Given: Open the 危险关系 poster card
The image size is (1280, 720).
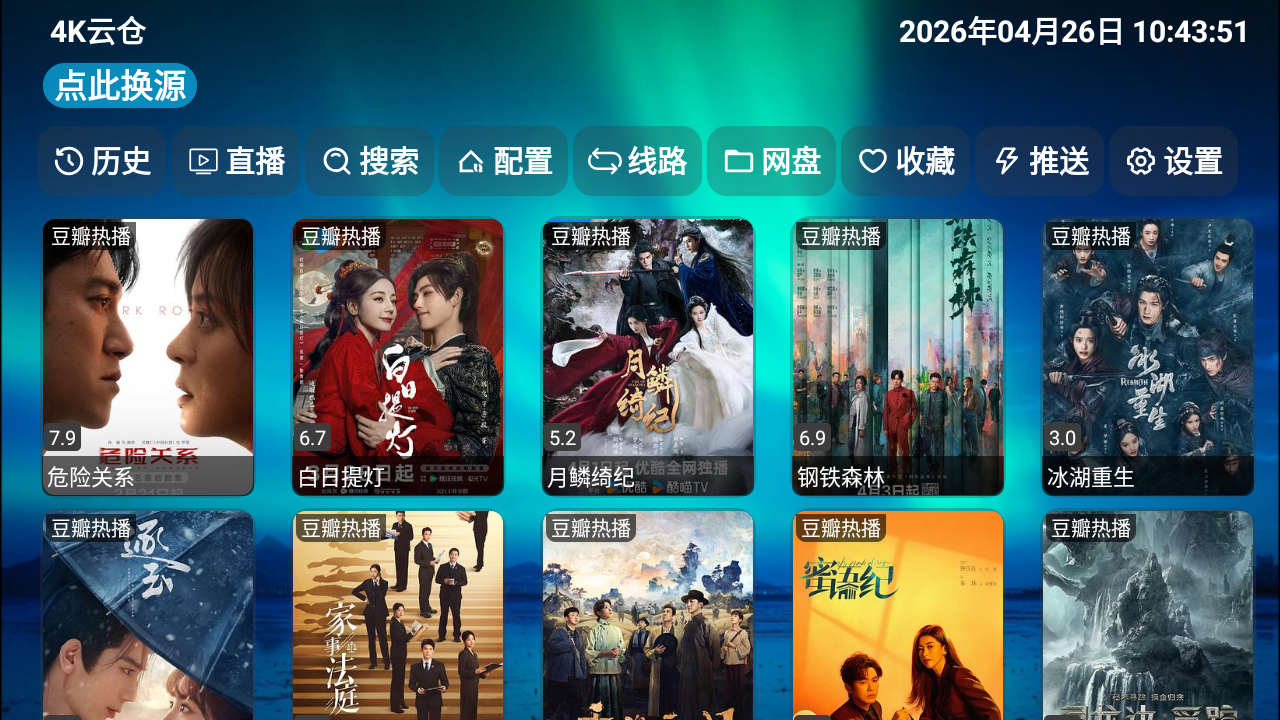Looking at the screenshot, I should (148, 357).
